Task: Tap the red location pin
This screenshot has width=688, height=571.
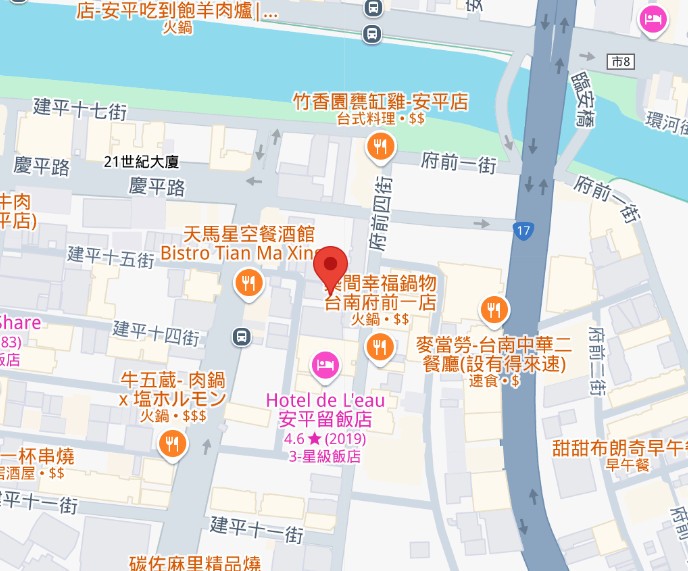Action: tap(331, 267)
